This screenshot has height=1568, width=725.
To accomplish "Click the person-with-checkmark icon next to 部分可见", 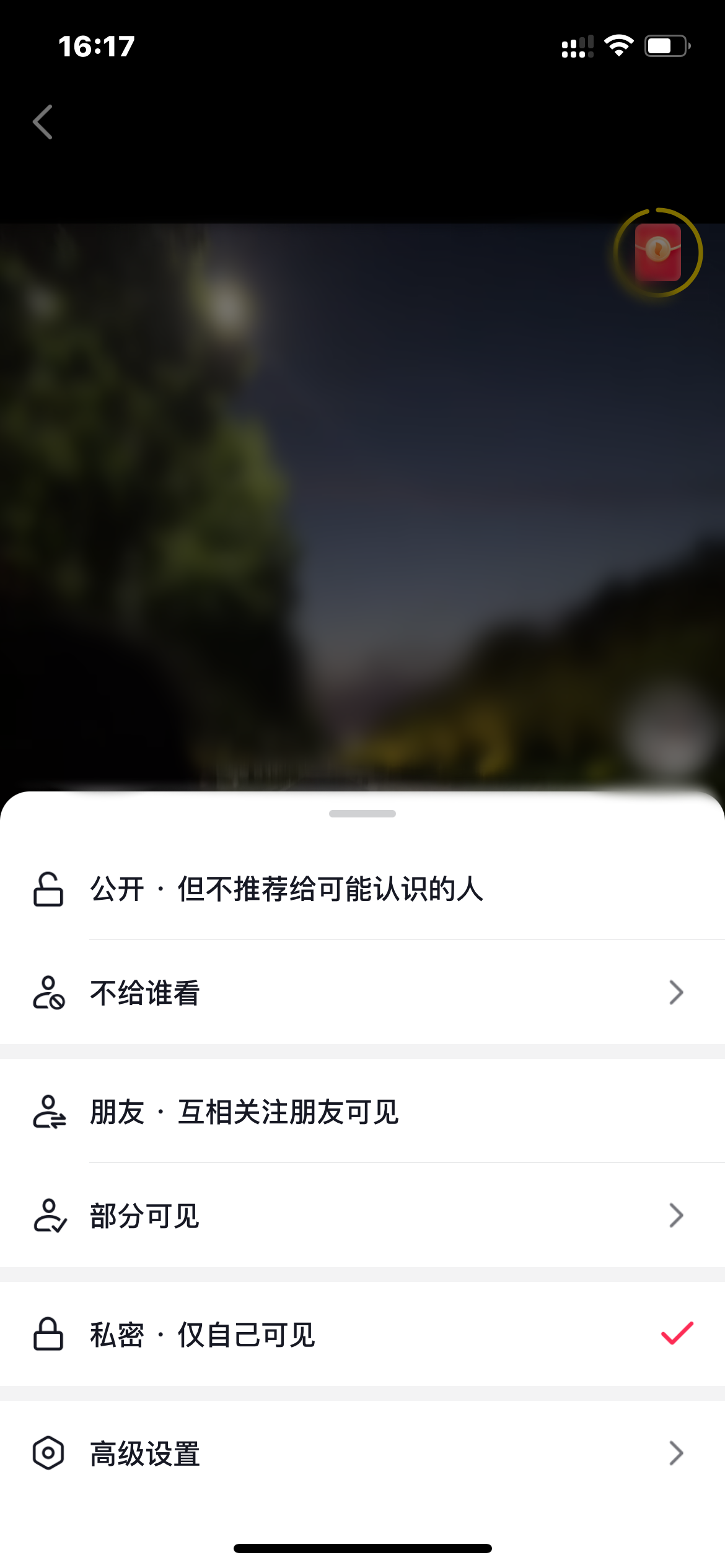I will [x=48, y=1215].
